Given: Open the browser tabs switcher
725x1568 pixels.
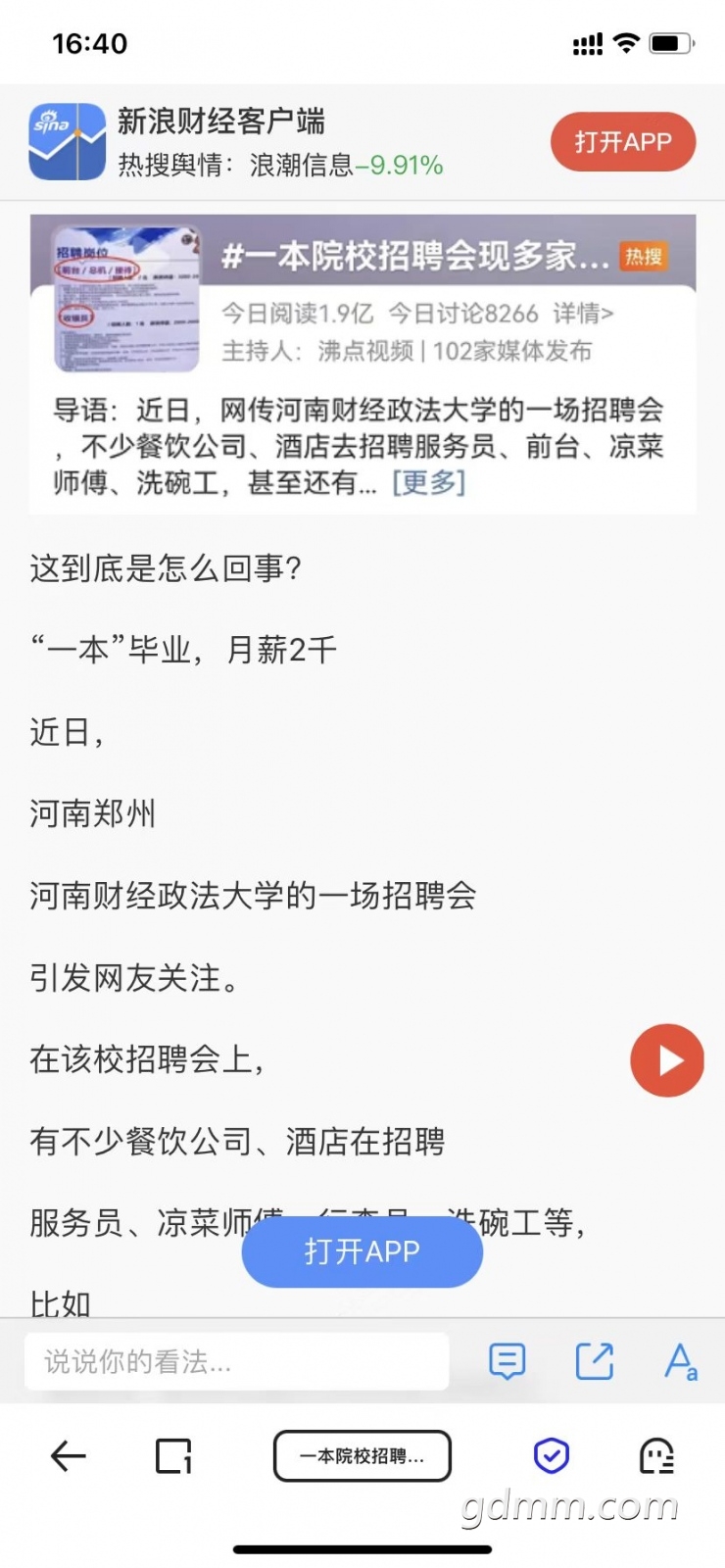Looking at the screenshot, I should [174, 1456].
